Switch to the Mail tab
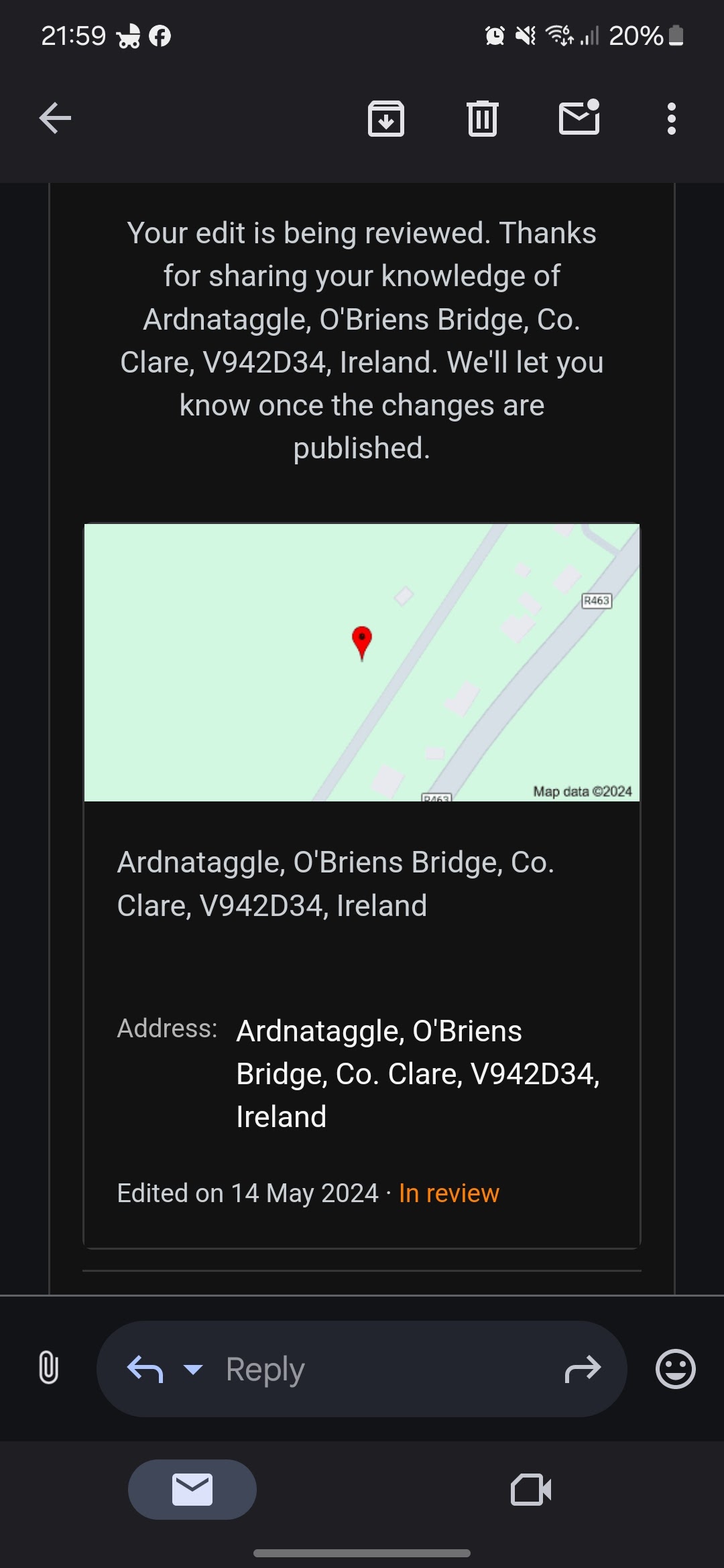This screenshot has height=1568, width=724. 192,1490
